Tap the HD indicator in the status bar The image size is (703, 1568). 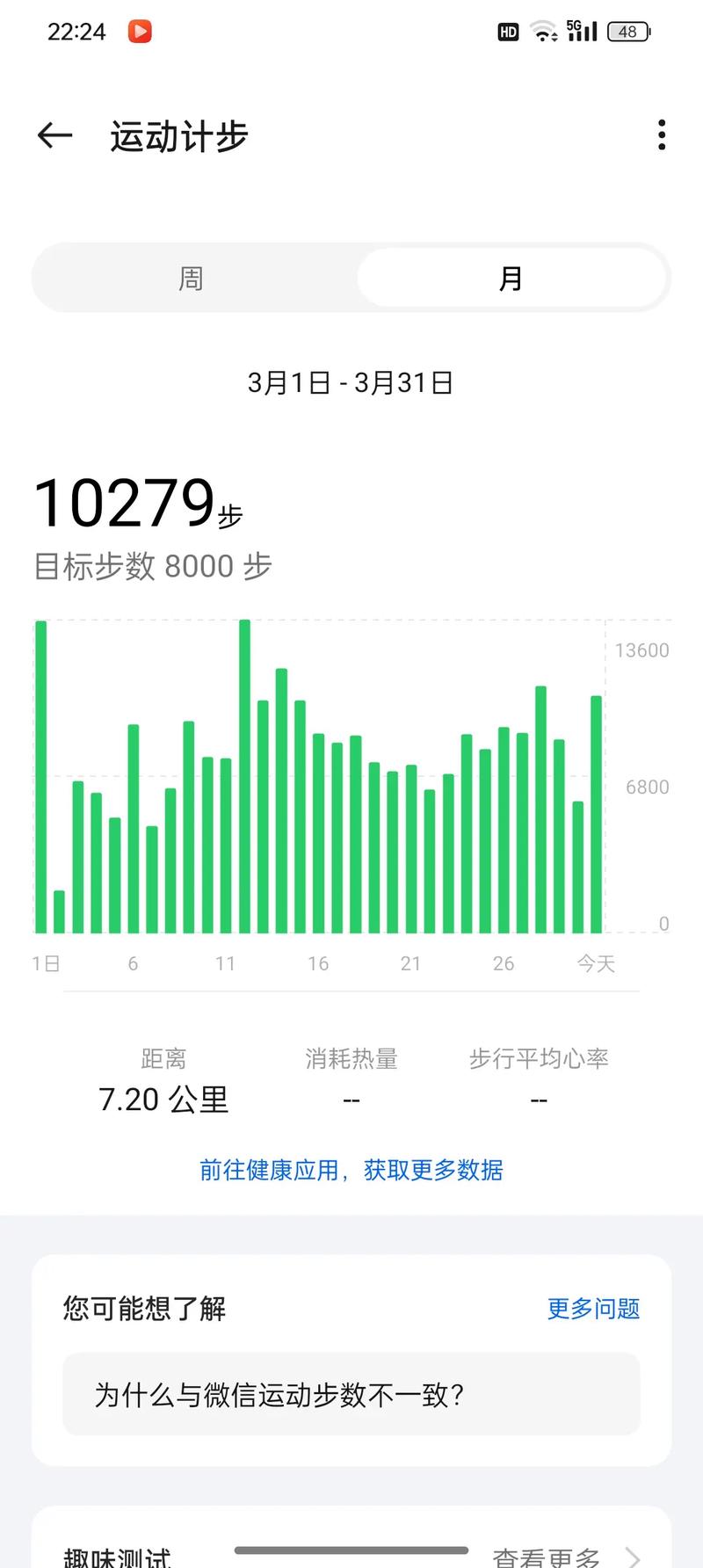point(507,32)
